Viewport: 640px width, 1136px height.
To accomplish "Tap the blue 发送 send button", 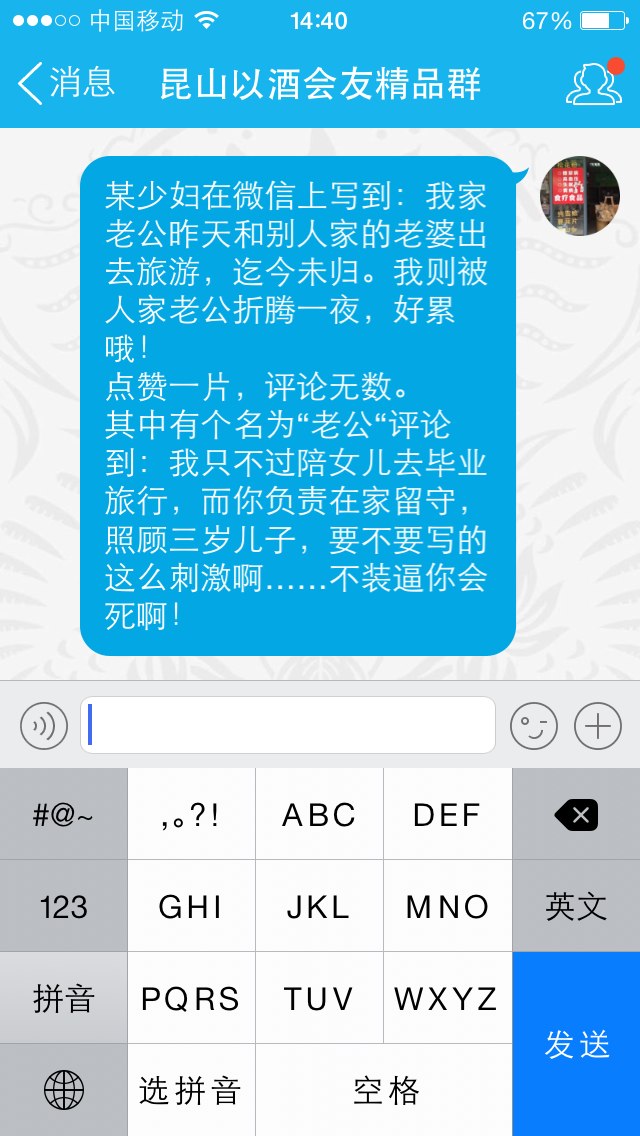I will pos(576,1044).
